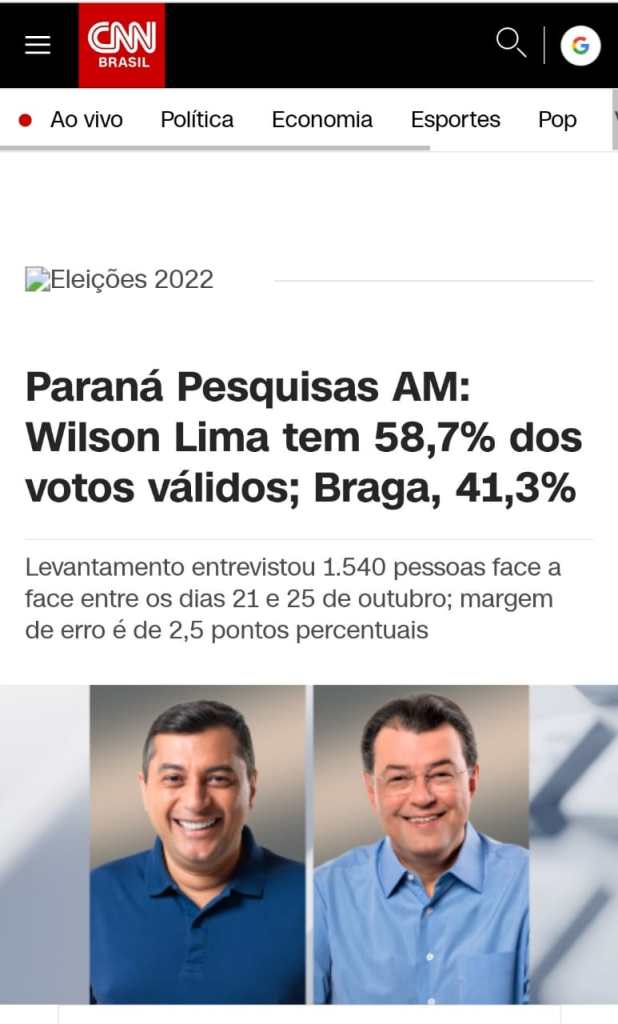Go to the CNN Brasil homepage
This screenshot has height=1024, width=618.
click(122, 45)
